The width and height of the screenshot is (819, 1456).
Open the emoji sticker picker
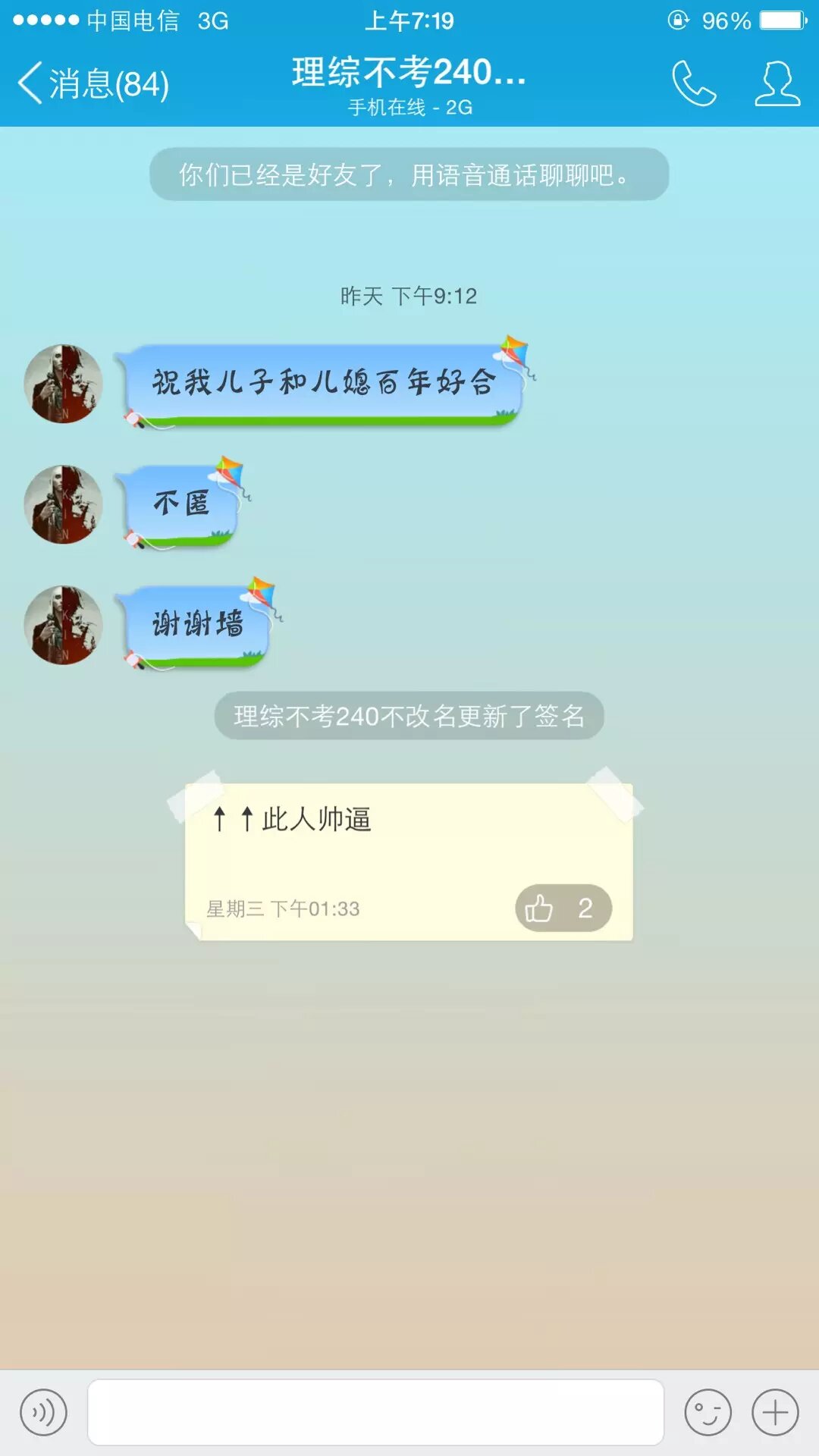pyautogui.click(x=708, y=1413)
